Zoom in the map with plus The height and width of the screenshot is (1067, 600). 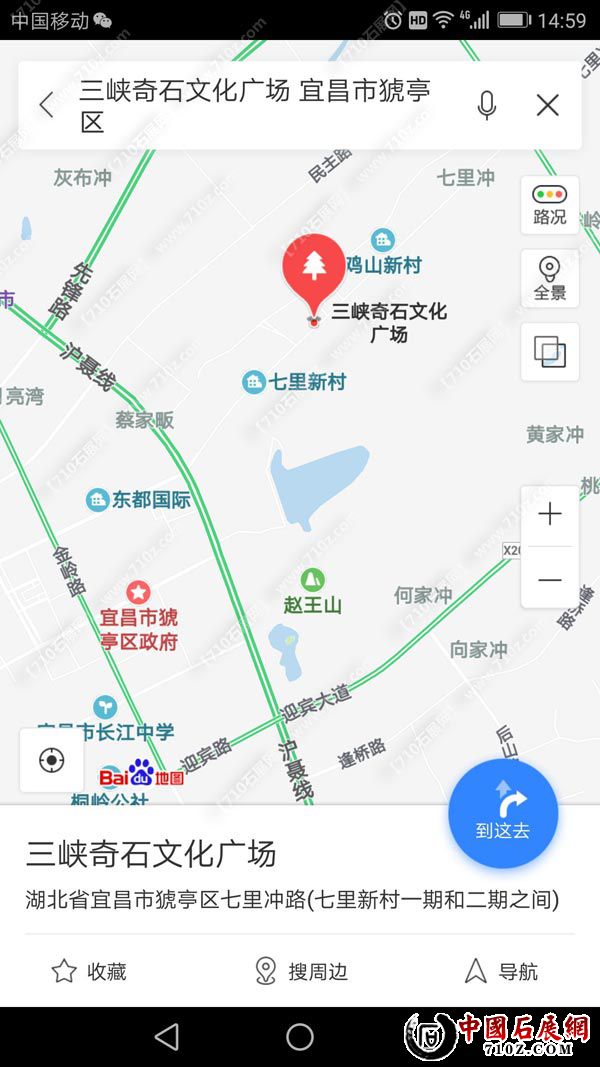click(549, 515)
